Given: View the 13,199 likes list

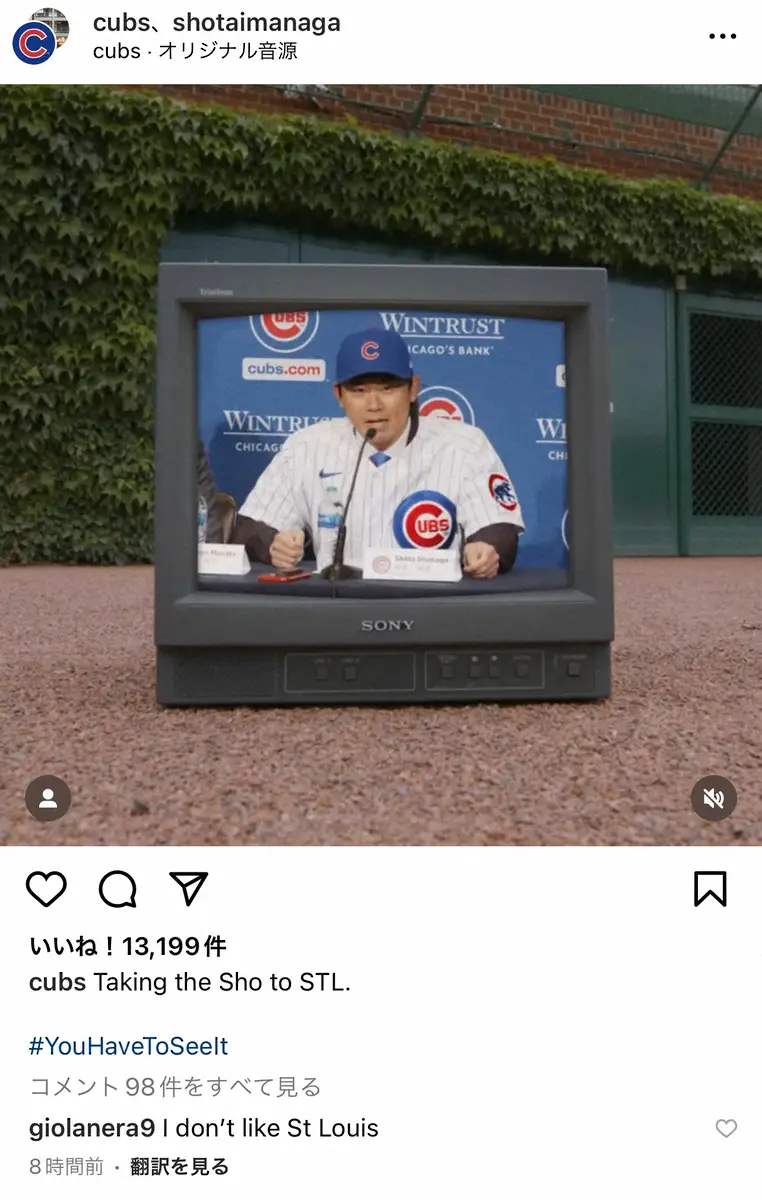Looking at the screenshot, I should [128, 945].
